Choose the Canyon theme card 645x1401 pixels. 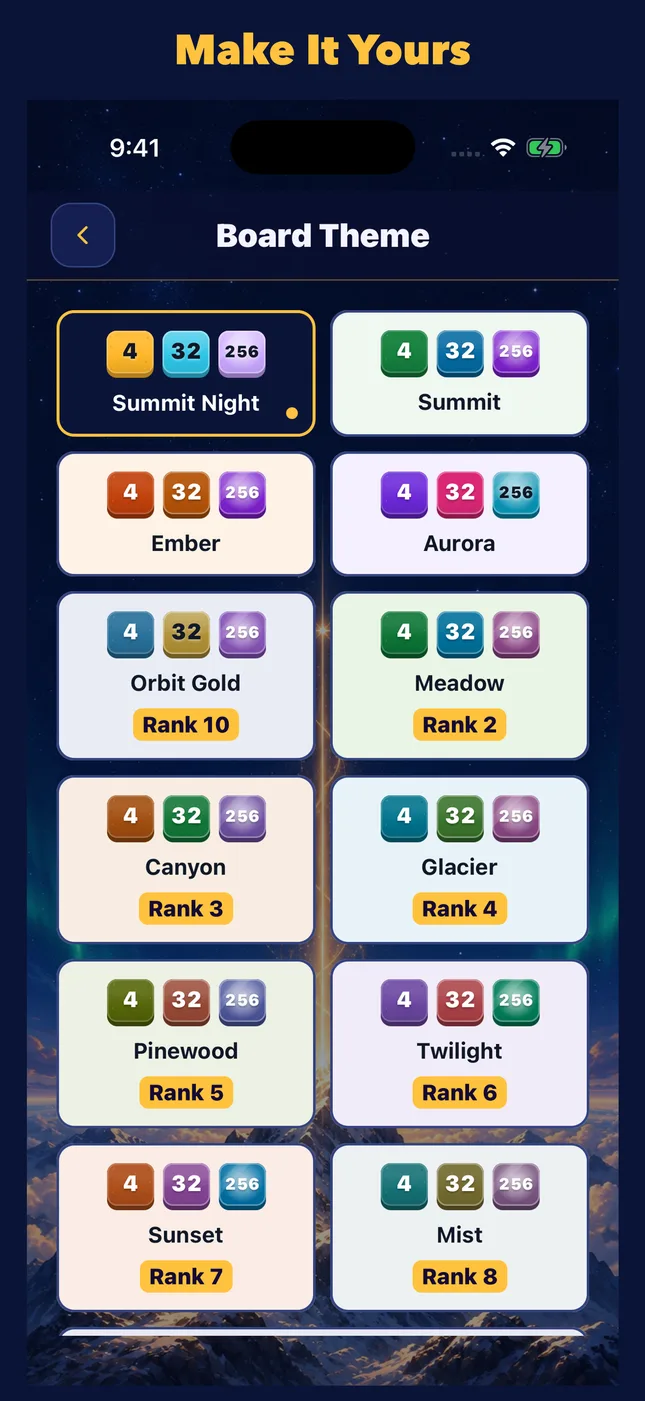186,860
